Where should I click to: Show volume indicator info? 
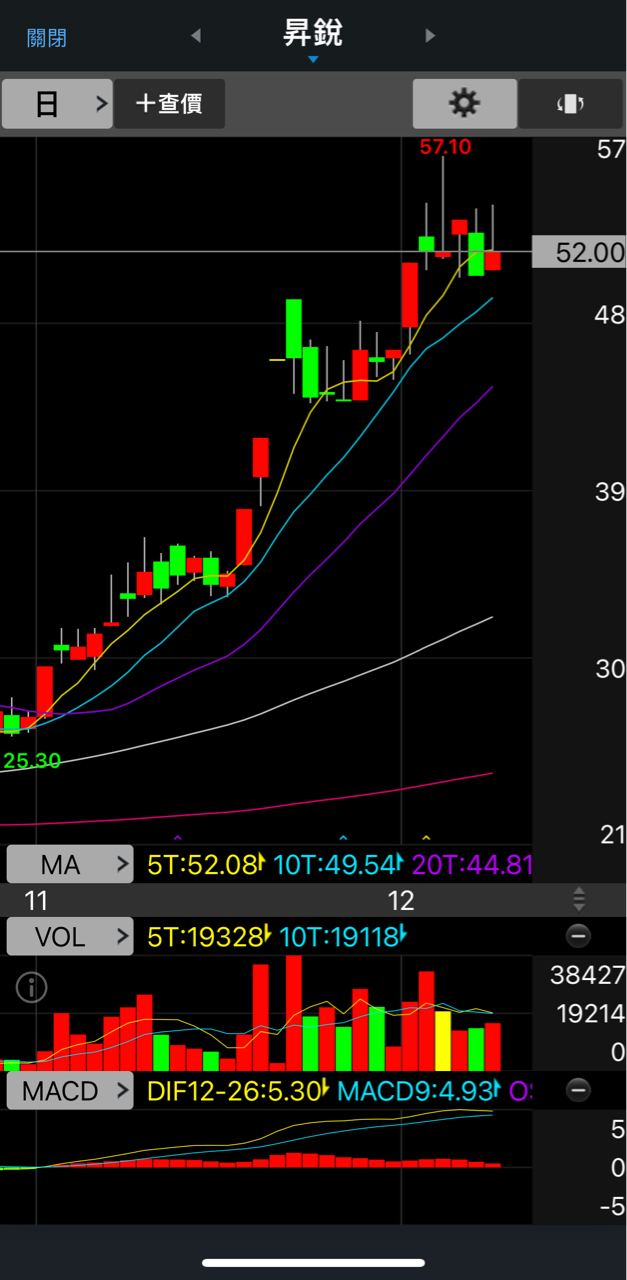32,988
